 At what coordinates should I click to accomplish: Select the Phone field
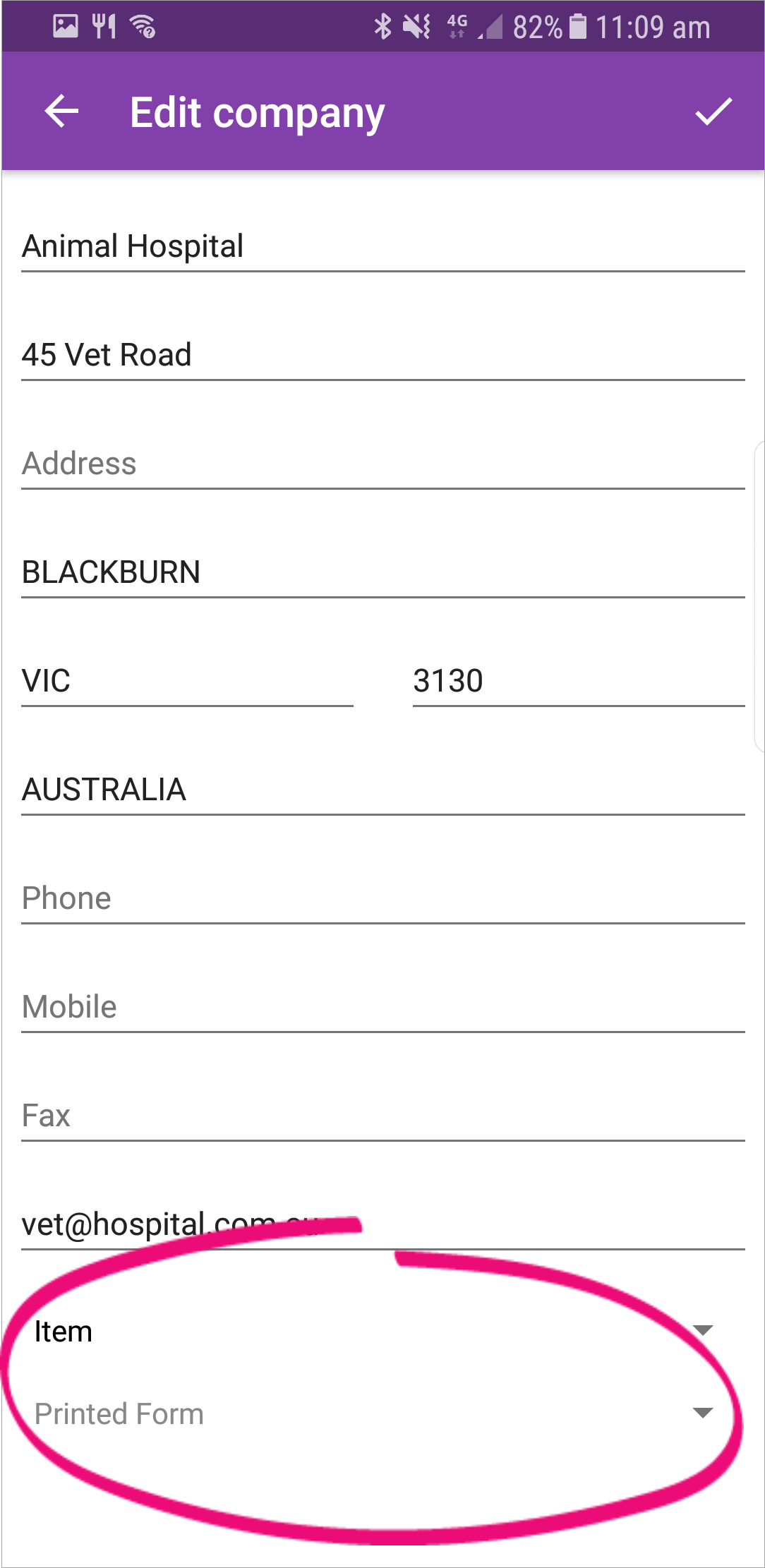pyautogui.click(x=382, y=898)
